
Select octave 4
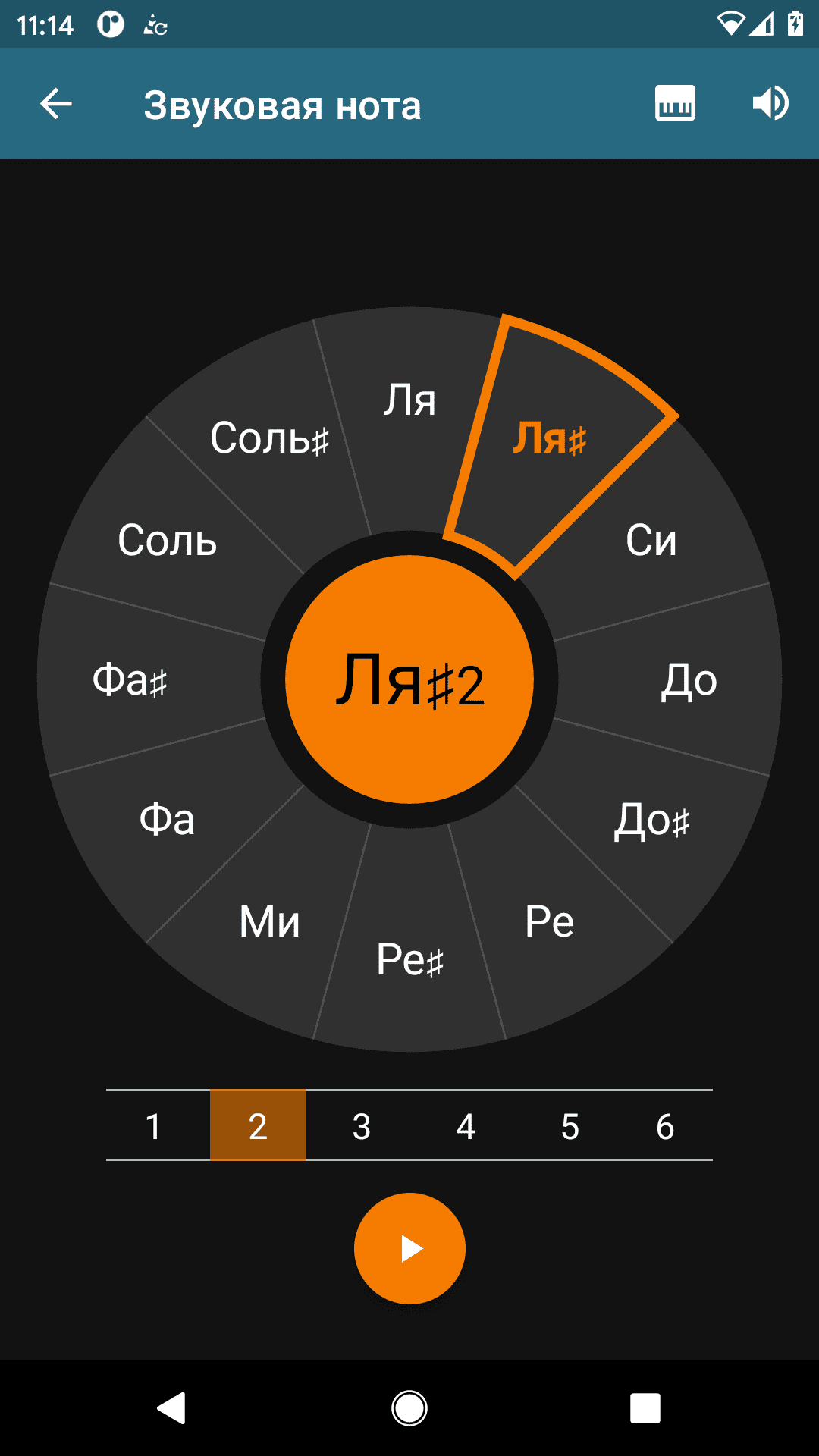coord(466,1126)
